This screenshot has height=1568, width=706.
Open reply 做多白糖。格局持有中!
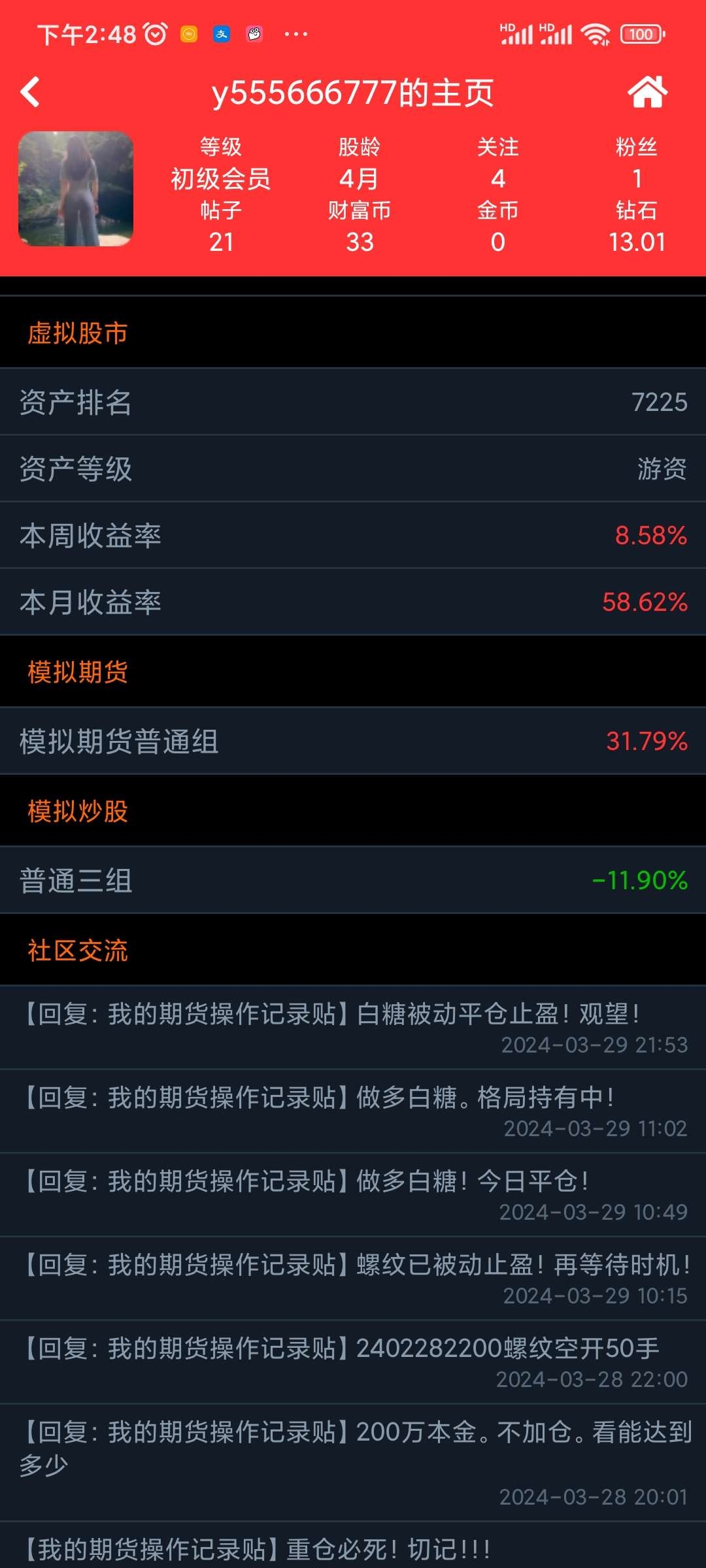point(353,1111)
